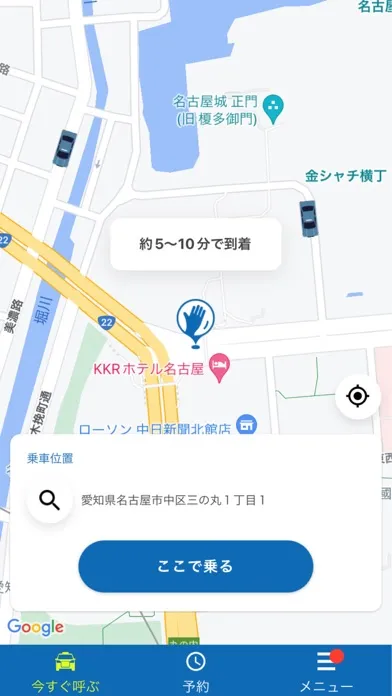Switch to the 予約 tab
Image resolution: width=392 pixels, height=696 pixels.
click(196, 672)
